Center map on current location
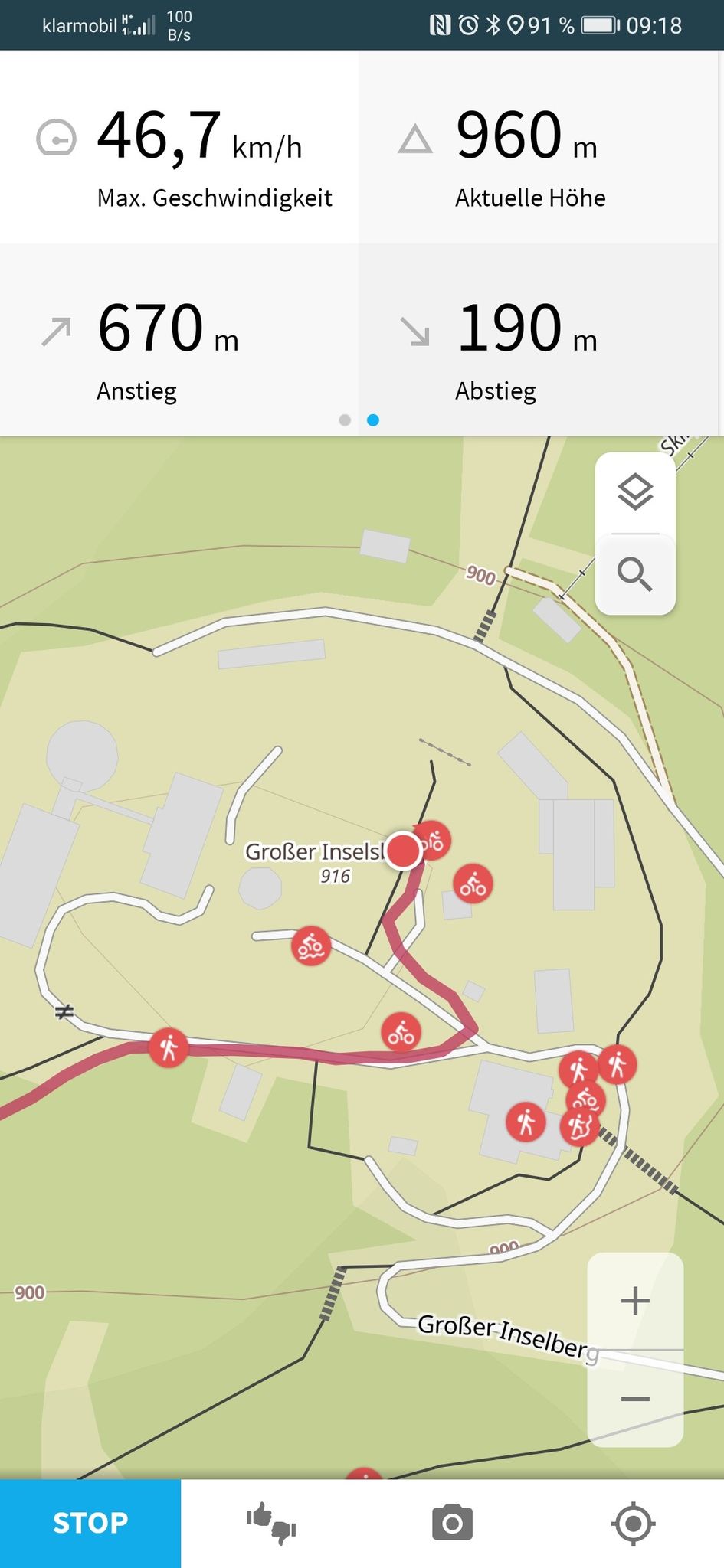The image size is (724, 1568). click(x=634, y=1523)
